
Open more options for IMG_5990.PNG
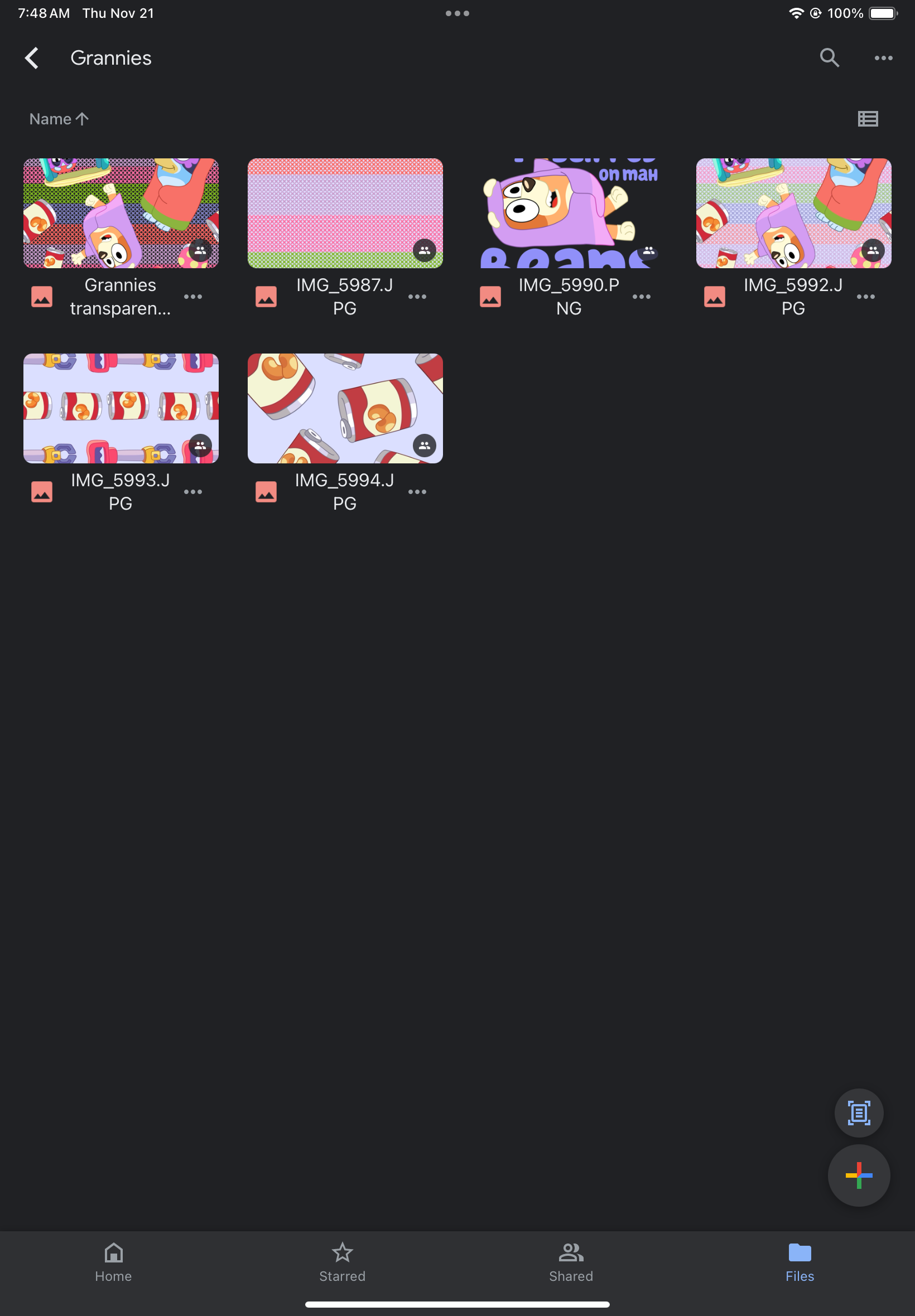point(641,297)
